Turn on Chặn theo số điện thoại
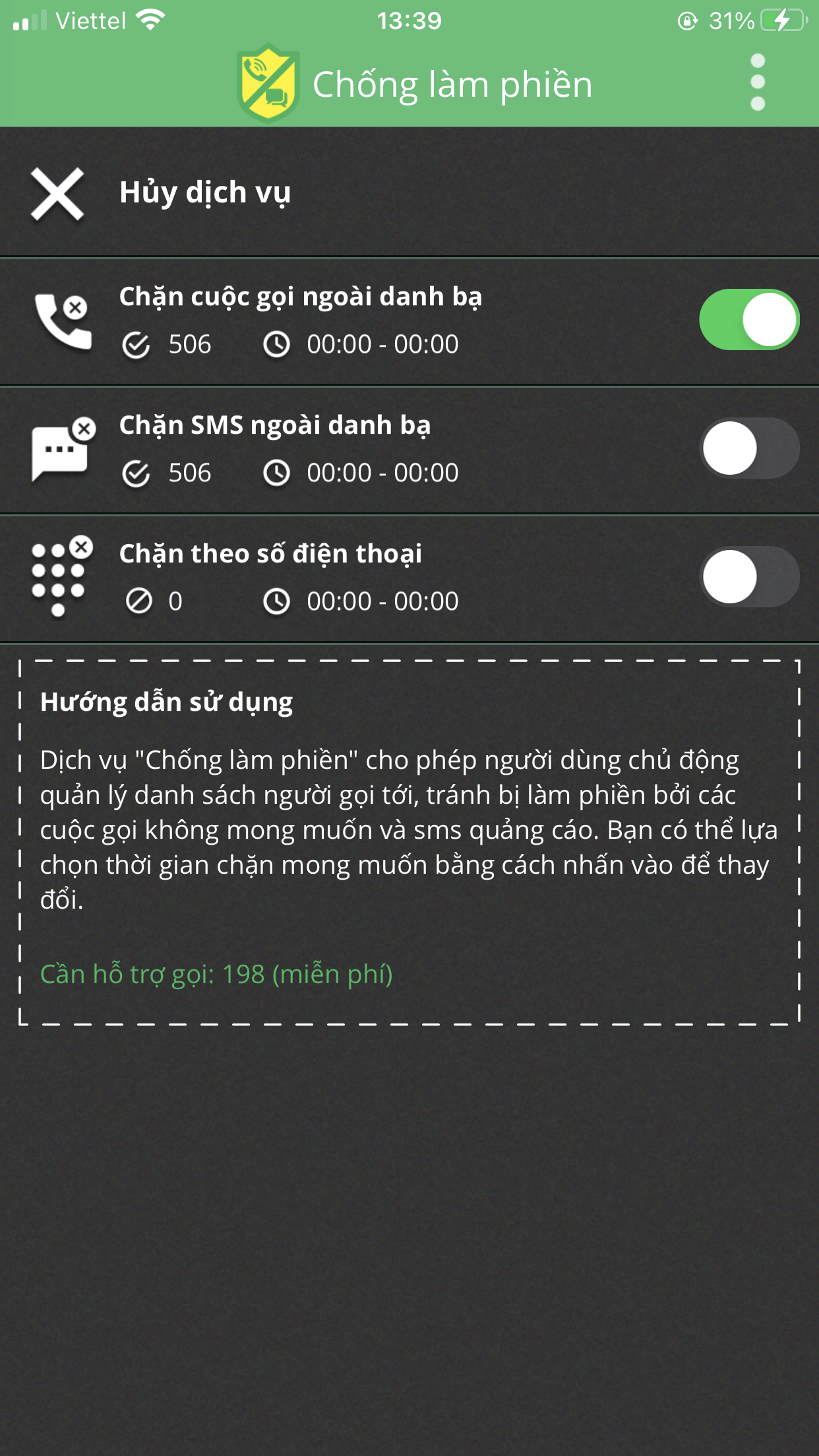 tap(749, 577)
